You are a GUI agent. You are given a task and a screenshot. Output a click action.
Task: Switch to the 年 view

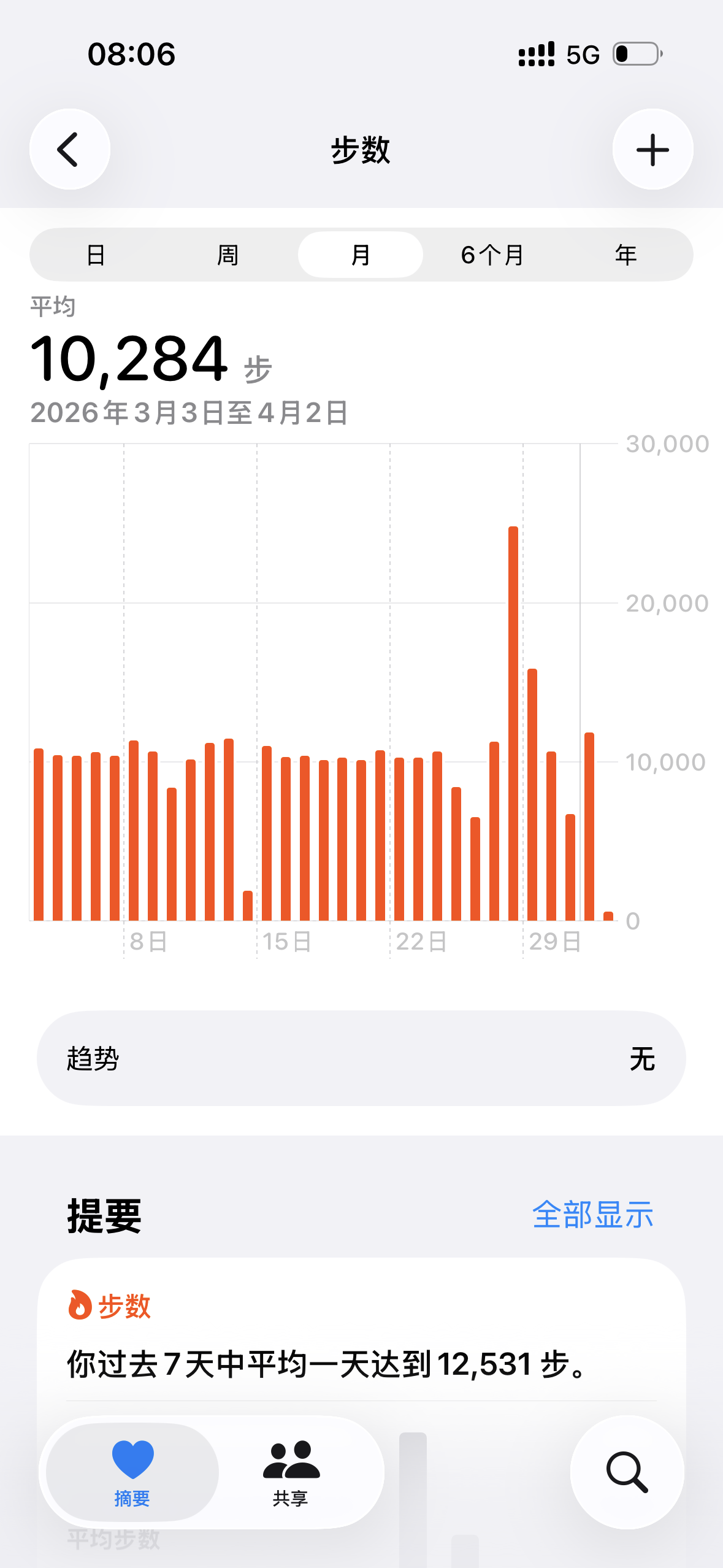[625, 255]
